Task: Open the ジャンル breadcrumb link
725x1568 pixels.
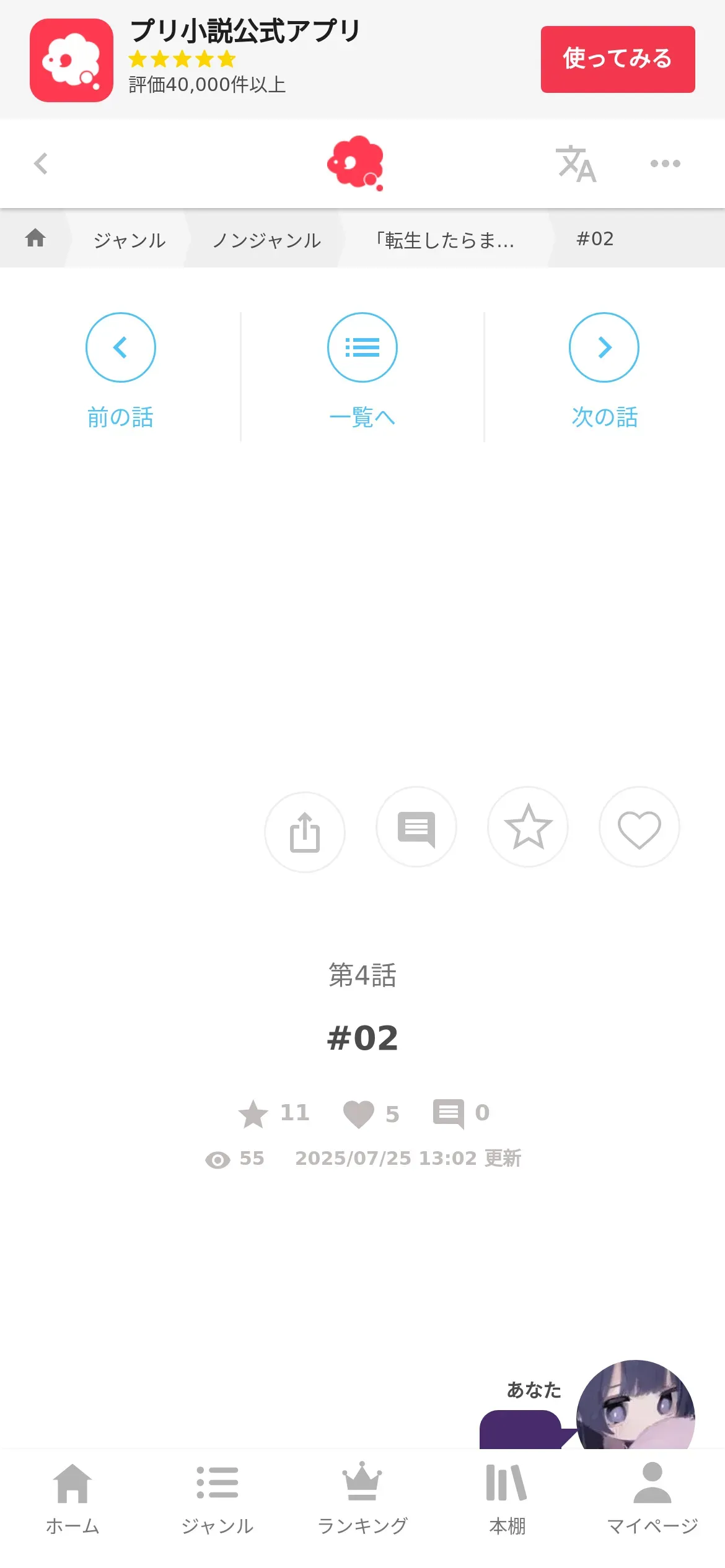Action: (130, 240)
